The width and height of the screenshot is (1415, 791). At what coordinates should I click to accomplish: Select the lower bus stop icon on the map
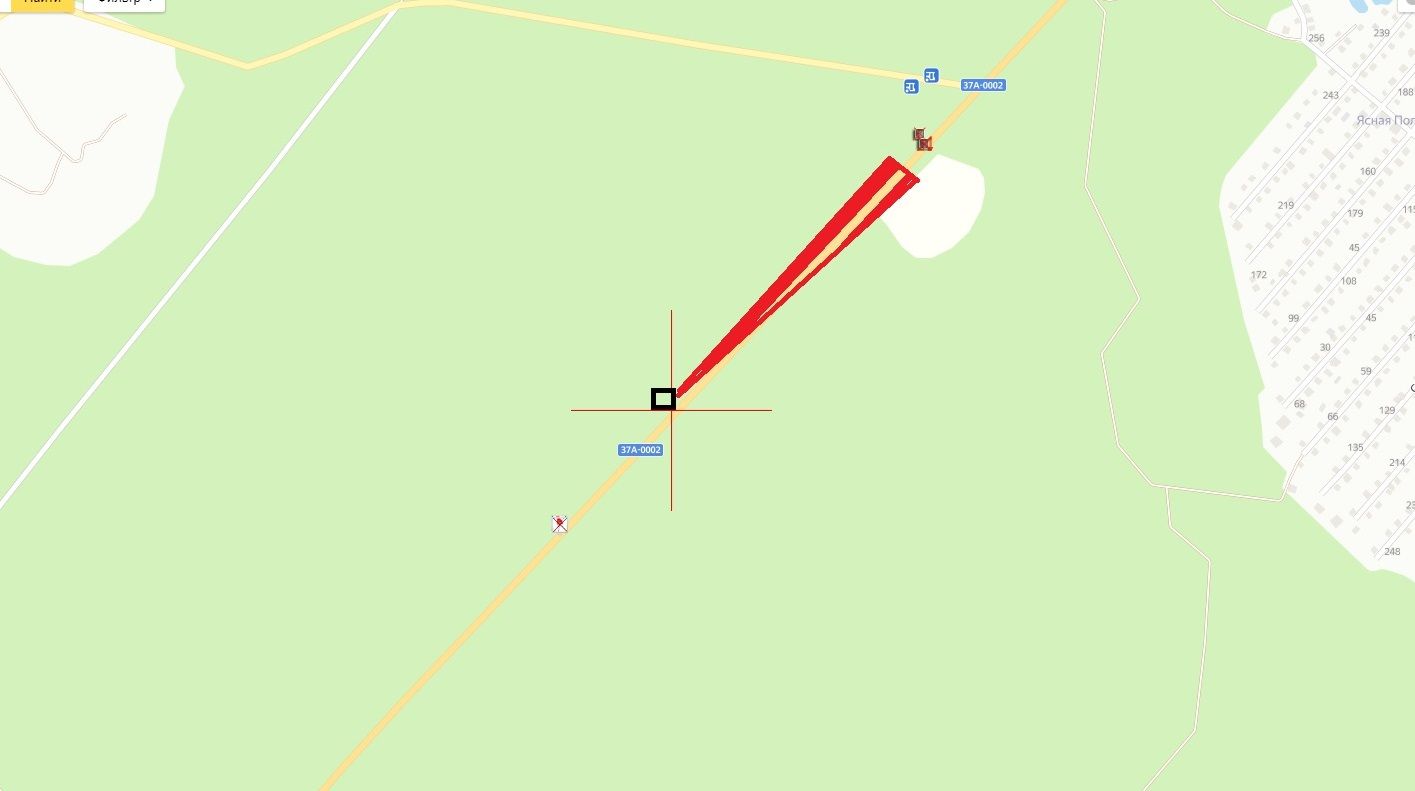click(x=910, y=87)
